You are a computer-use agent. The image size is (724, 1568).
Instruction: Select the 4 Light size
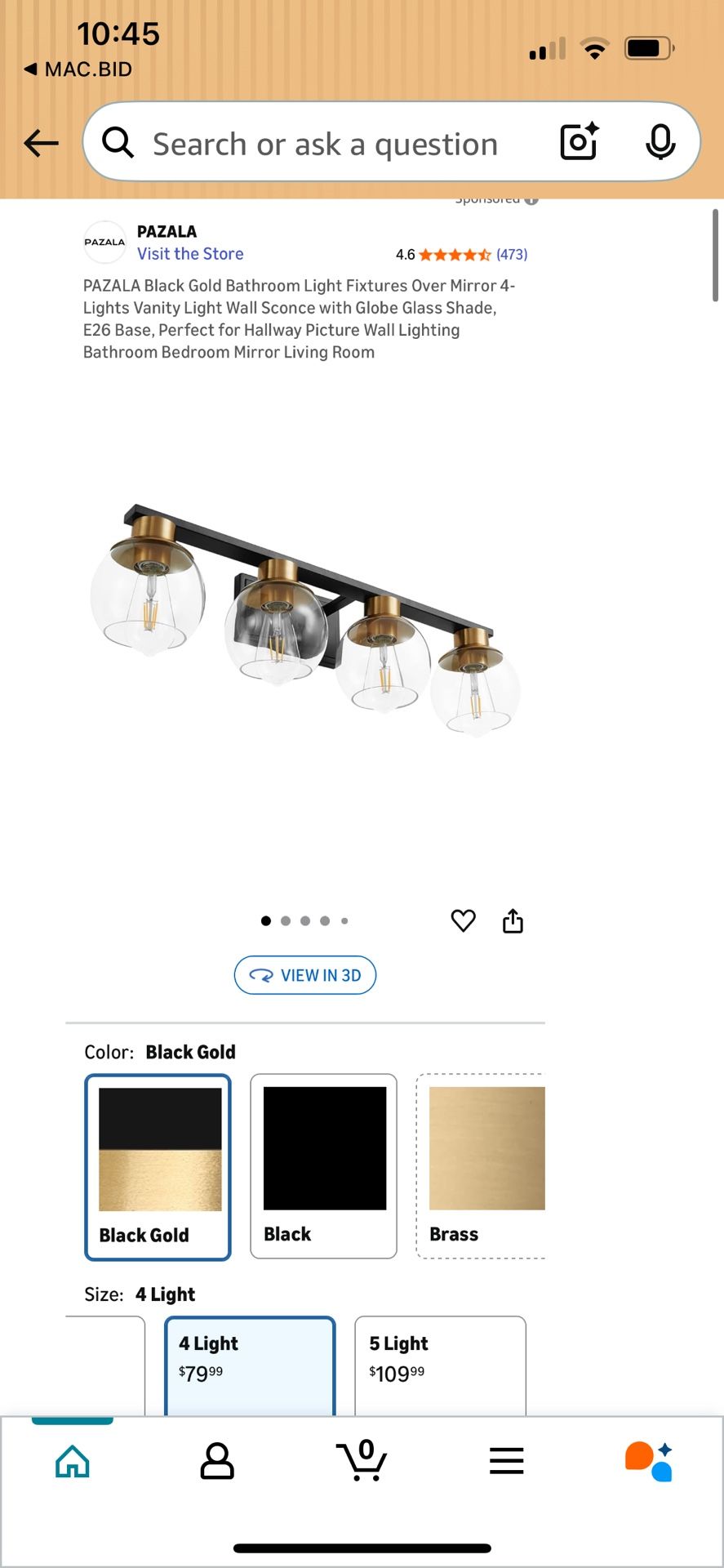250,1365
